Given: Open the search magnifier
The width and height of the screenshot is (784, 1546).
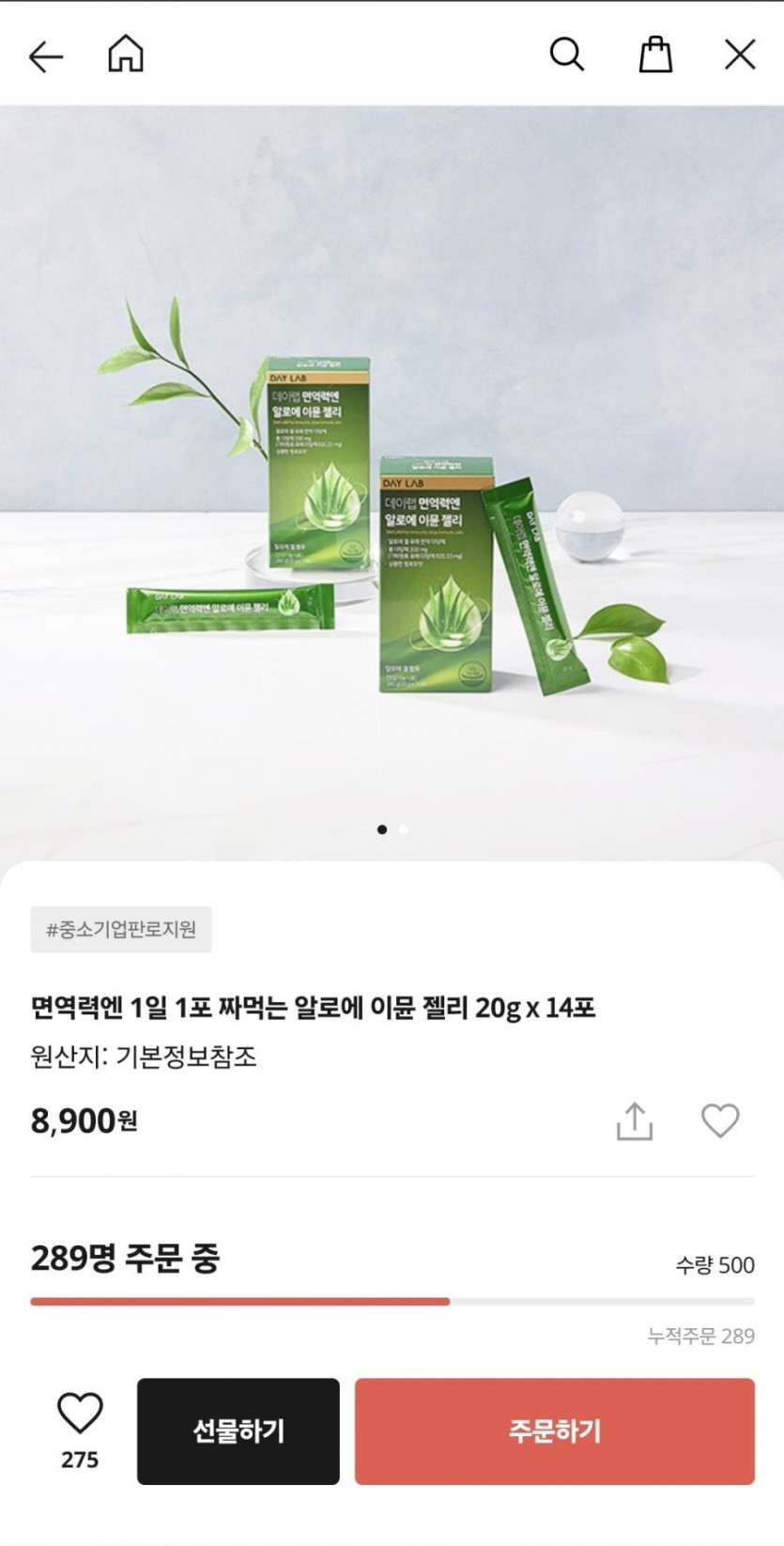Looking at the screenshot, I should [x=566, y=54].
